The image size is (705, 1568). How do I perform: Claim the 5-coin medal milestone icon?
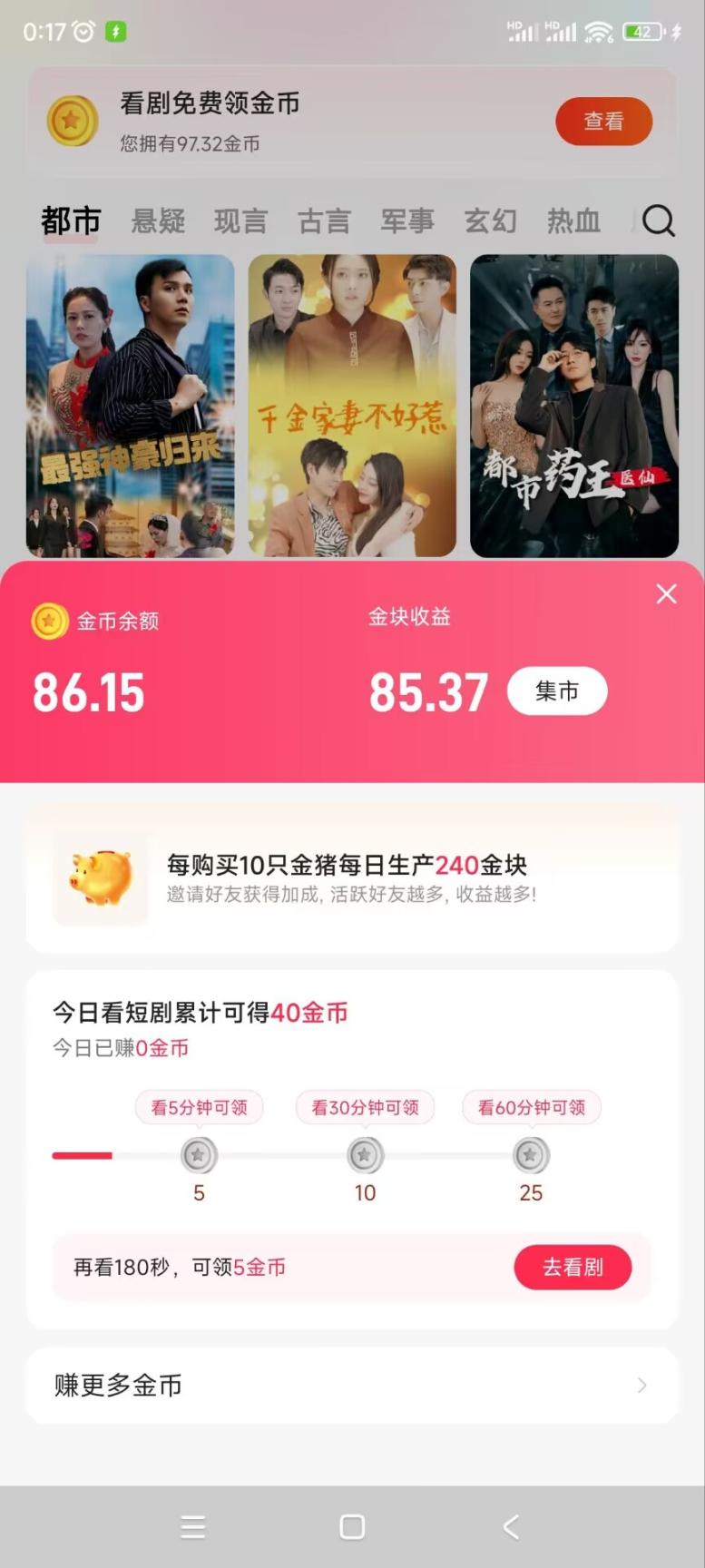click(199, 1155)
